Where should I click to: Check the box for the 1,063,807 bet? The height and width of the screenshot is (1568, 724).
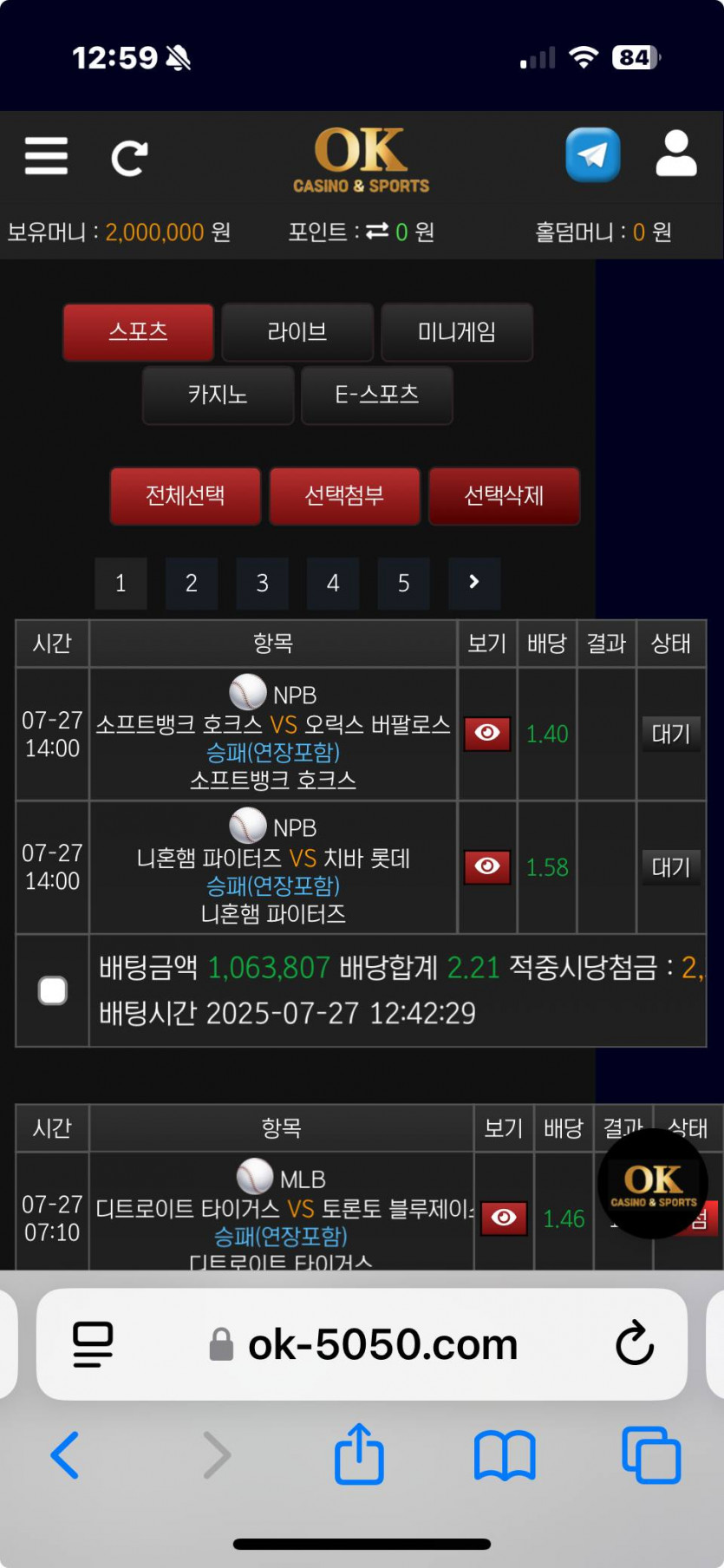(53, 990)
